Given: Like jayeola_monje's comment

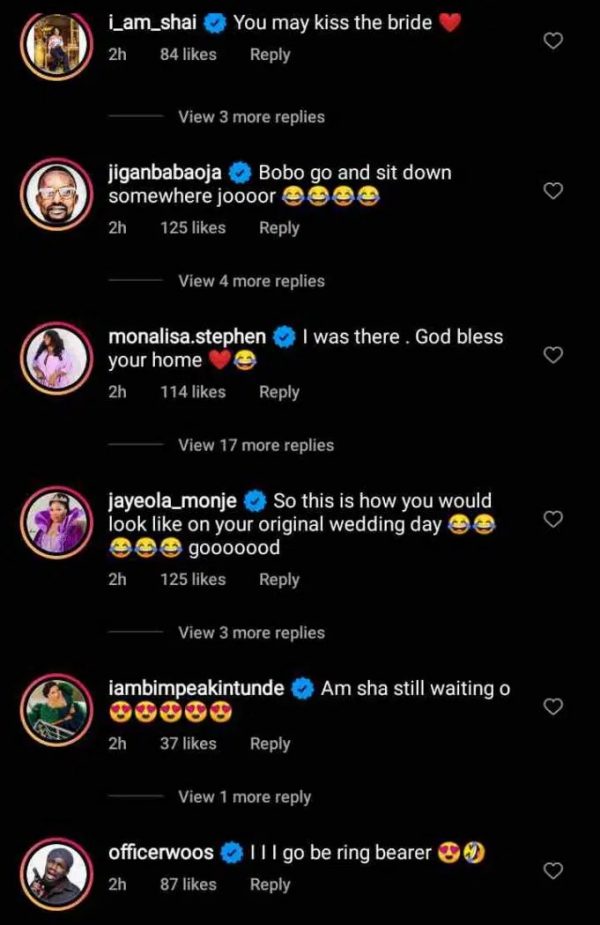Looking at the screenshot, I should [552, 519].
